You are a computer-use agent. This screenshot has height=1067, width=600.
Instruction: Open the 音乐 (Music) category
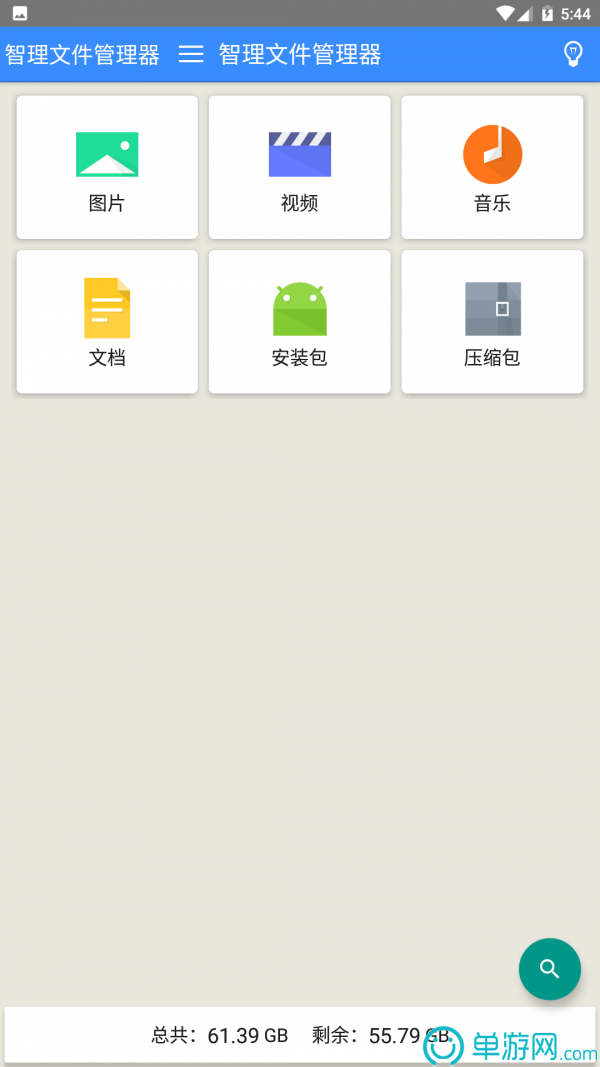point(492,168)
